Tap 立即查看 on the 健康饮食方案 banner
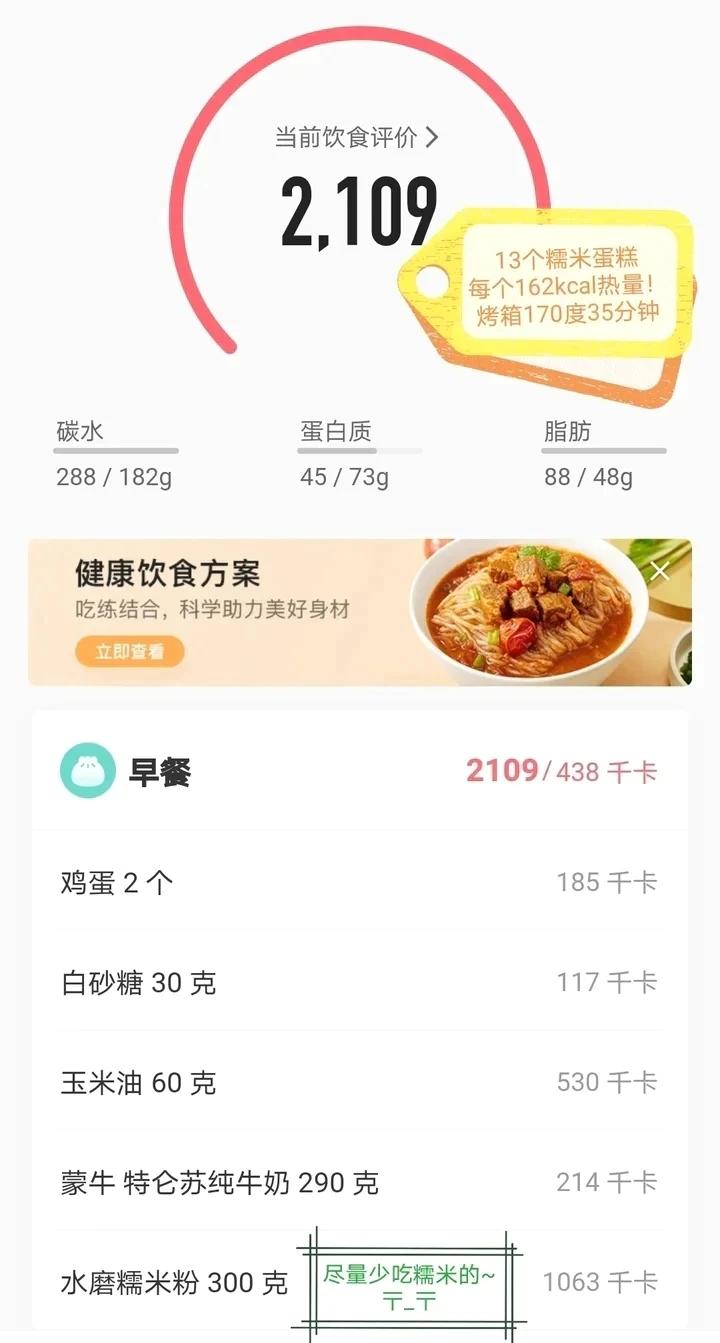This screenshot has width=720, height=1343. click(x=129, y=652)
